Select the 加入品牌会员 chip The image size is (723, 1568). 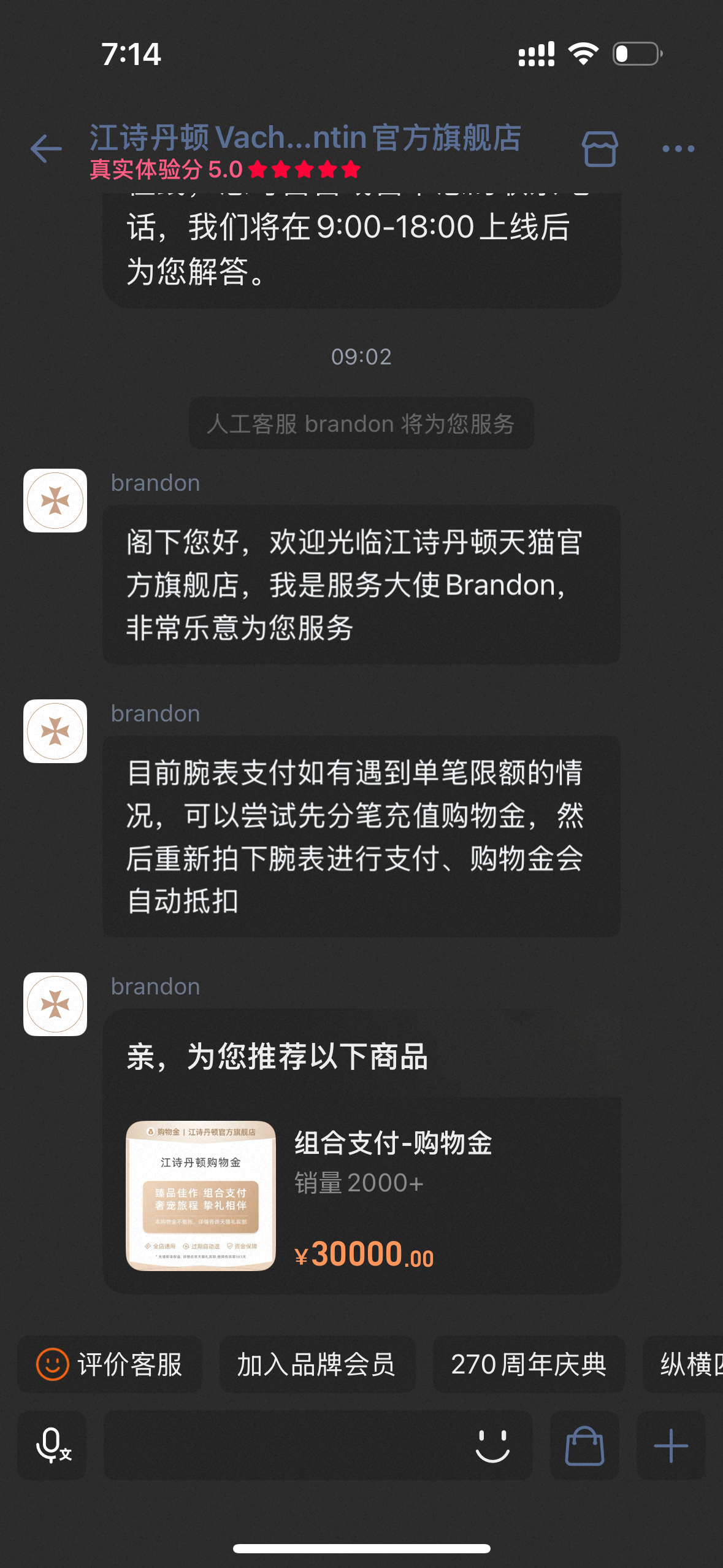pyautogui.click(x=316, y=1365)
